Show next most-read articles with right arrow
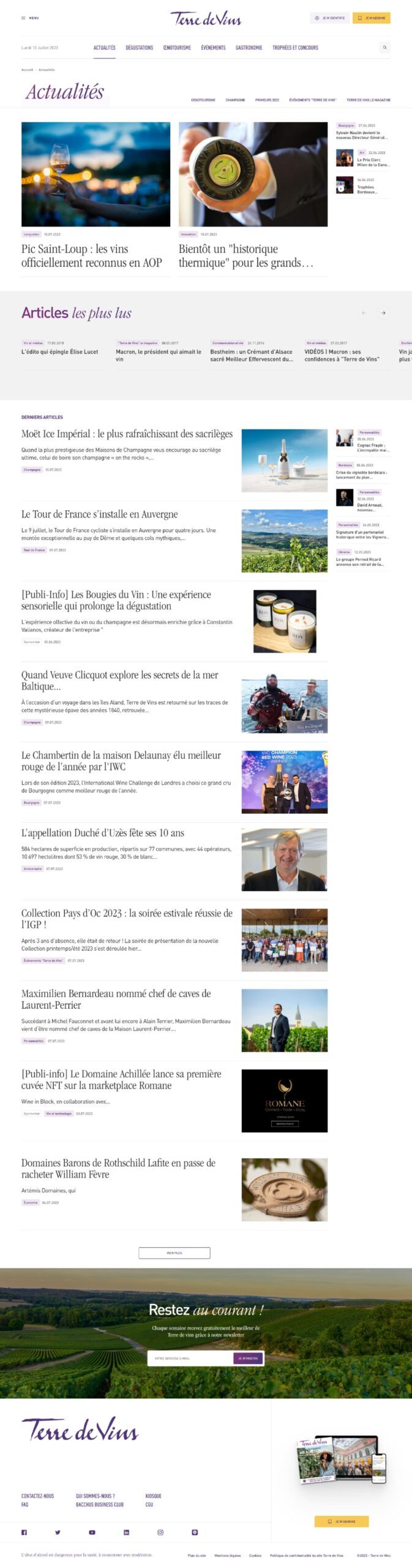The height and width of the screenshot is (1568, 412). 383,313
